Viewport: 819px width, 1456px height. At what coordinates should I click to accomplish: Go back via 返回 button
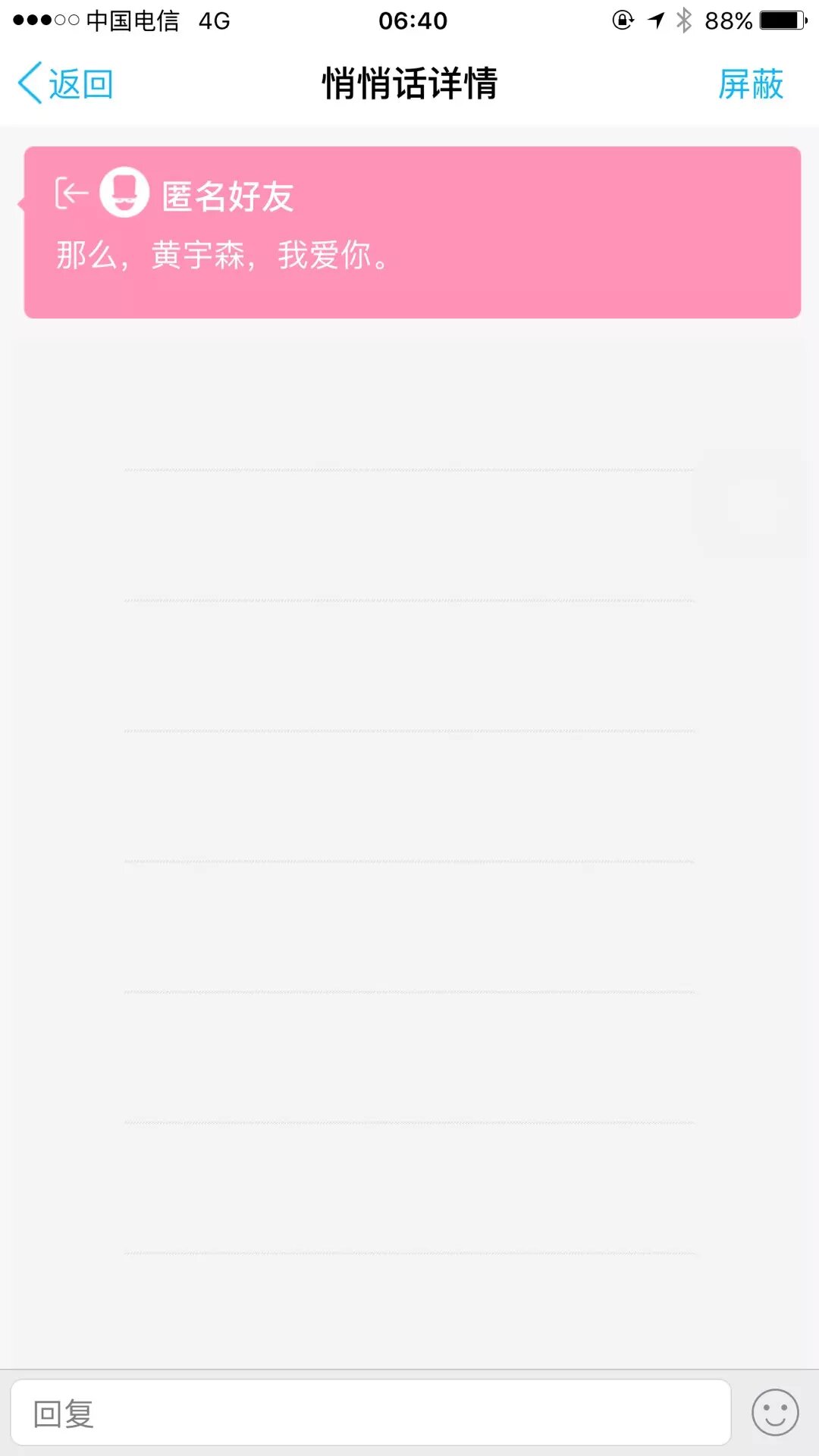[x=66, y=83]
